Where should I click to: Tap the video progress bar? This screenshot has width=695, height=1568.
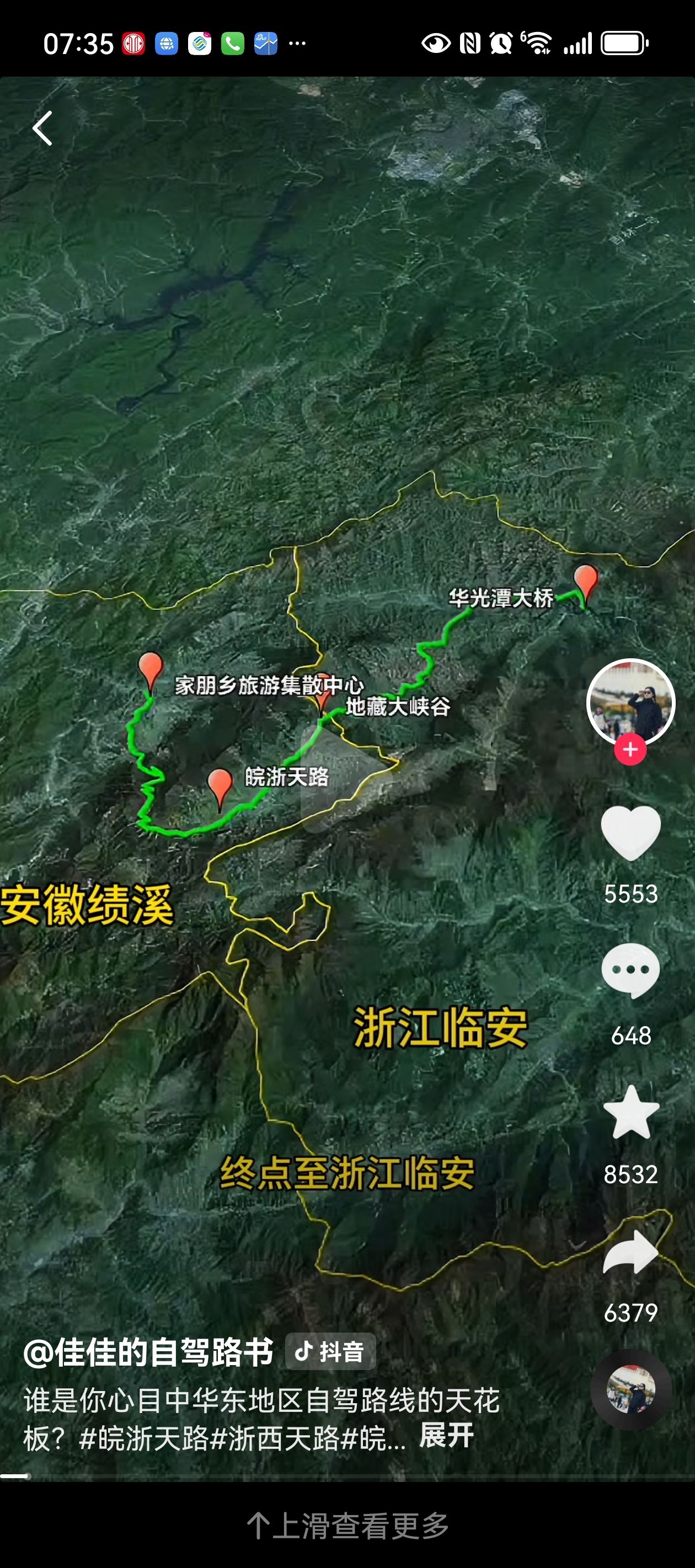347,1475
